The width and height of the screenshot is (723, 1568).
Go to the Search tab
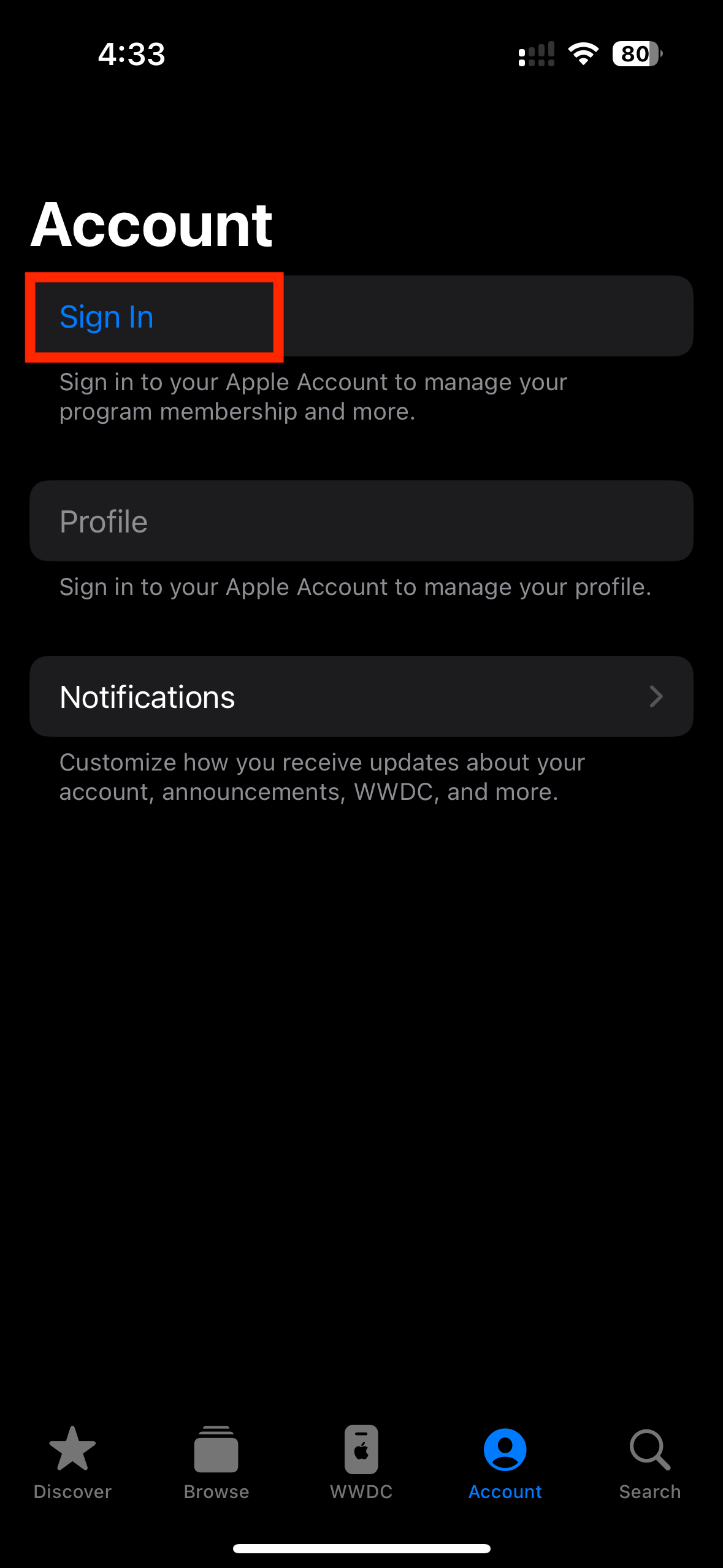[649, 1462]
